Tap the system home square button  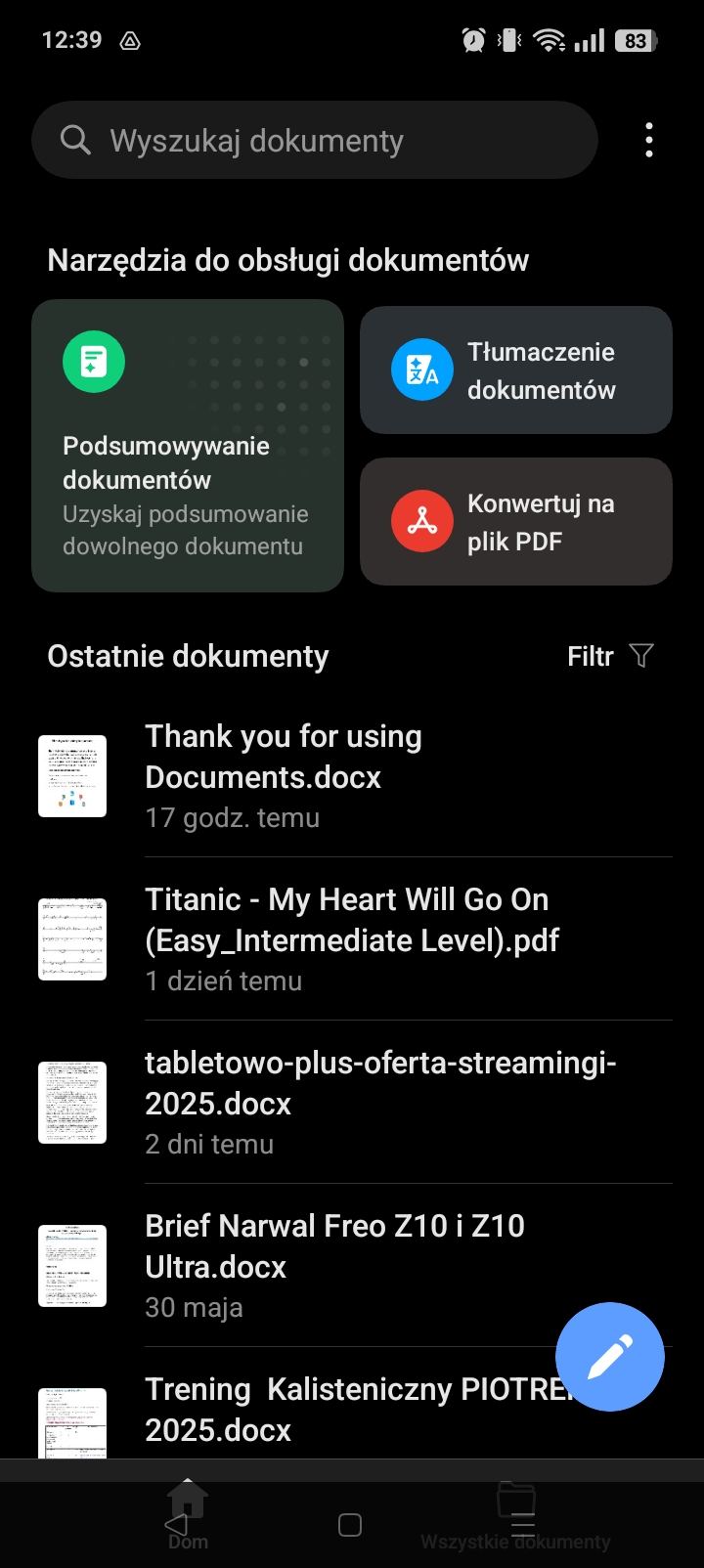tap(350, 1525)
